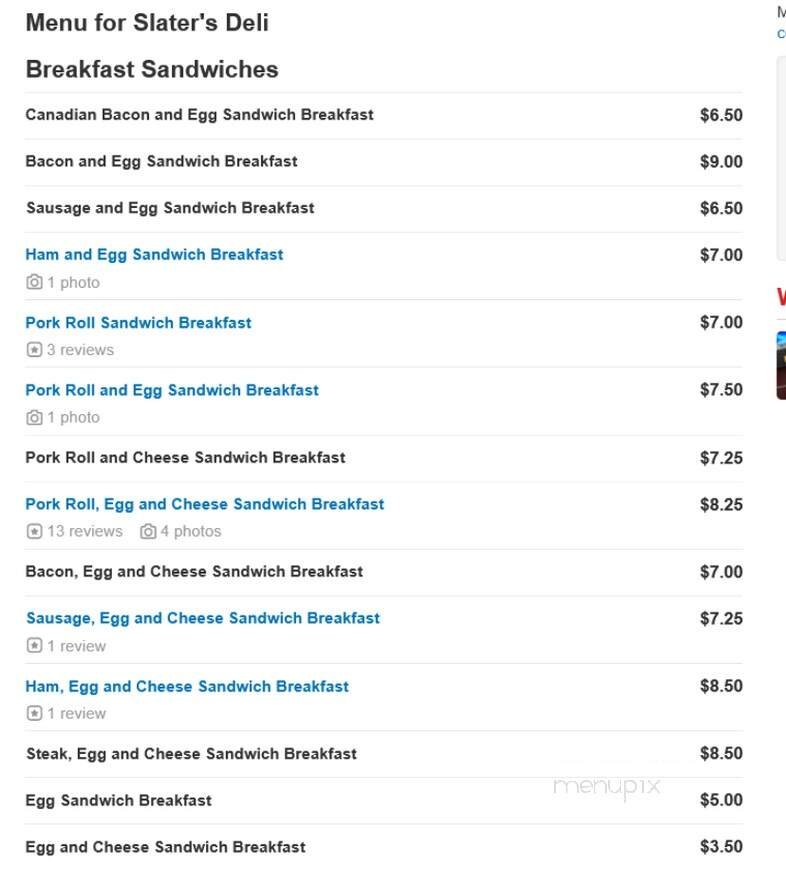This screenshot has height=869, width=786.
Task: Click the camera icon under Ham and Egg Sandwich
Action: (x=32, y=283)
